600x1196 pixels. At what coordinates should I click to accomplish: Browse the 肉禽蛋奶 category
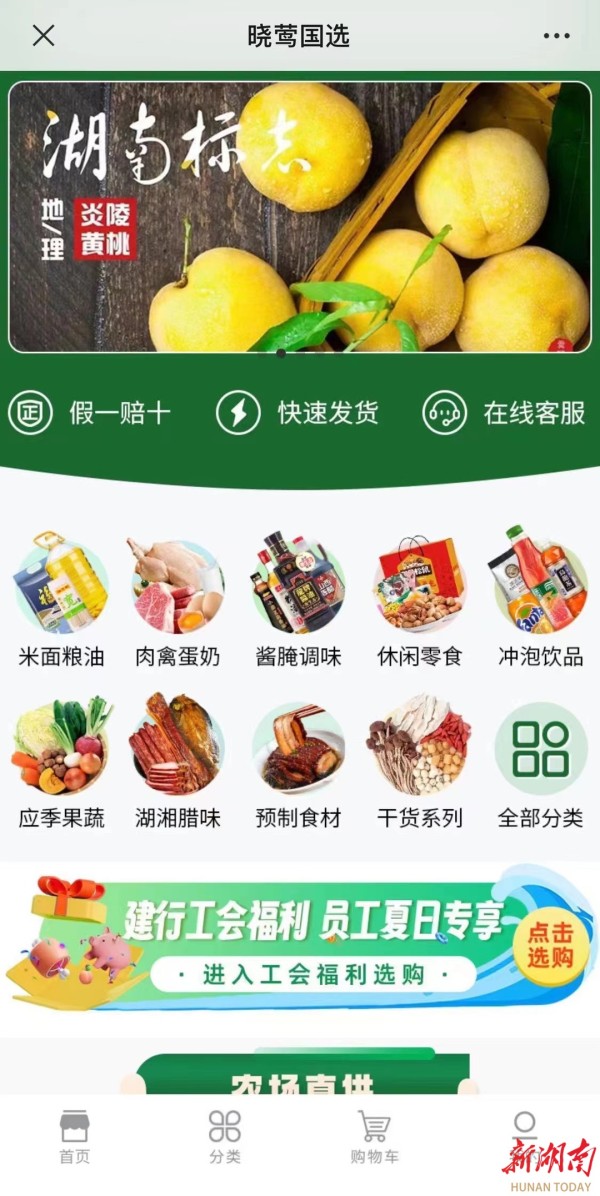(178, 600)
